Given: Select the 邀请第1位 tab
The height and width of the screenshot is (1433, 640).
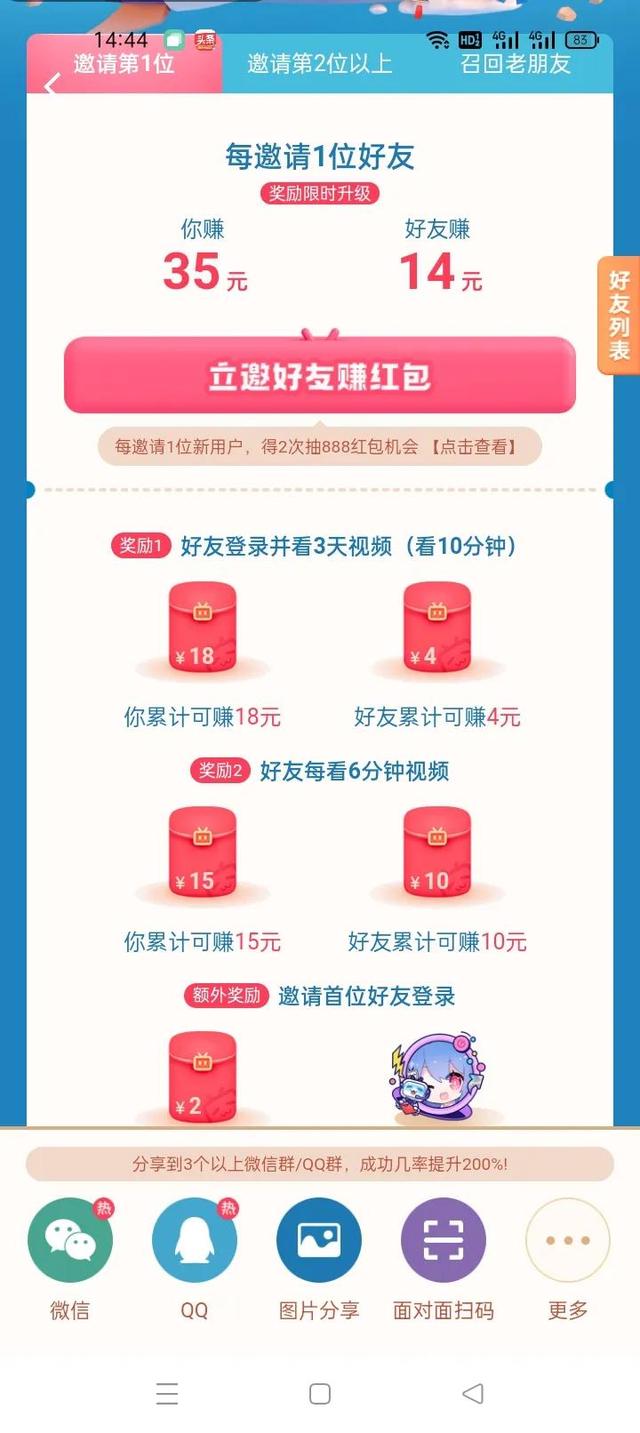Looking at the screenshot, I should click(124, 64).
